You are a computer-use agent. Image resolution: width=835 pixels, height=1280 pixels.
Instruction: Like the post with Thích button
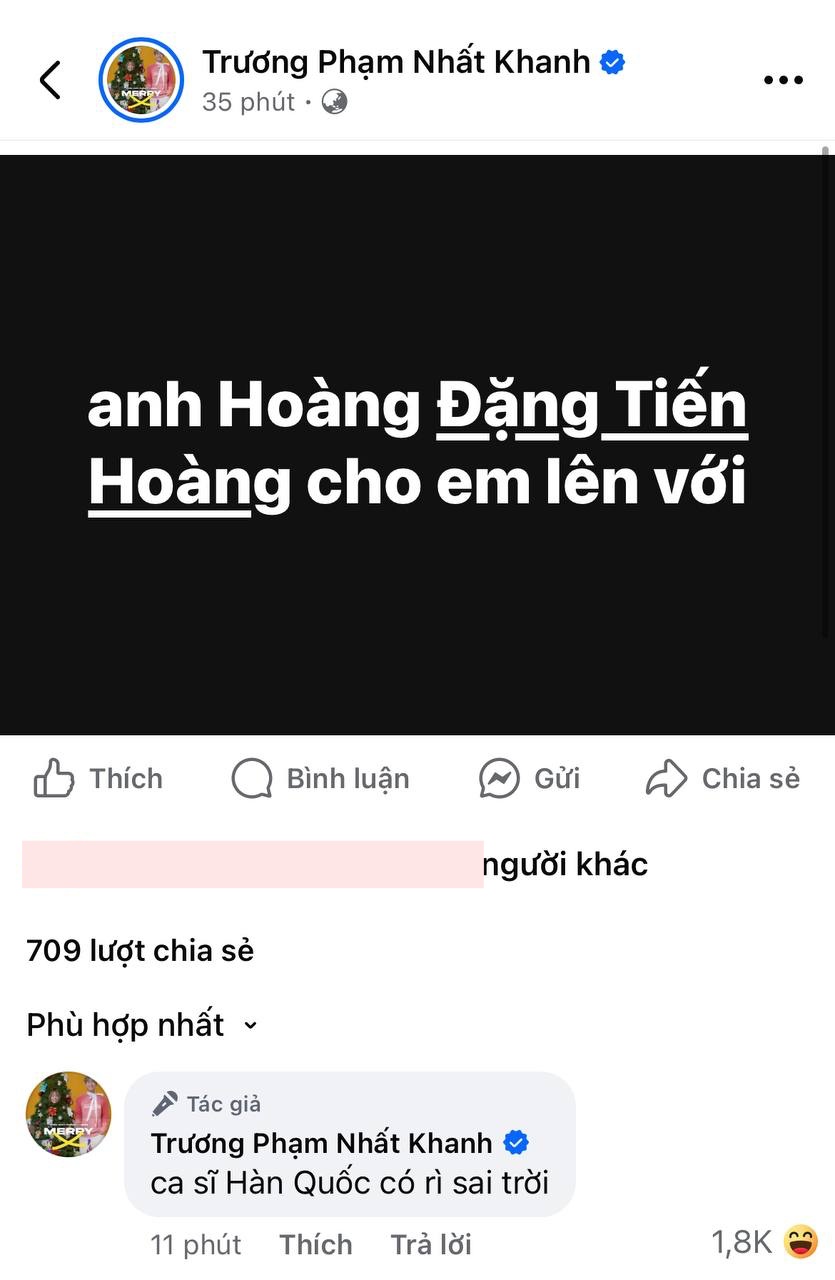coord(98,778)
